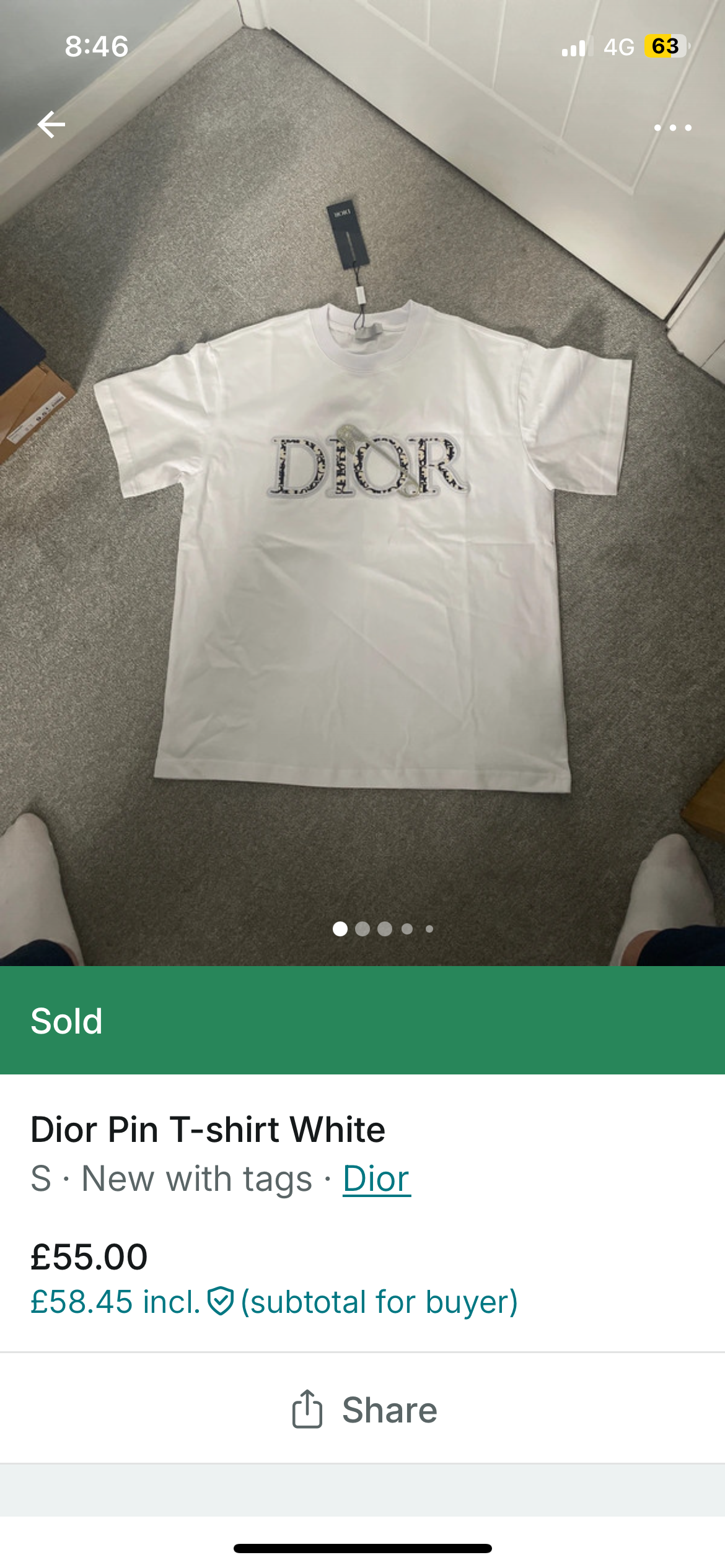Open the Dior brand link
This screenshot has width=725, height=1568.
coord(376,1178)
